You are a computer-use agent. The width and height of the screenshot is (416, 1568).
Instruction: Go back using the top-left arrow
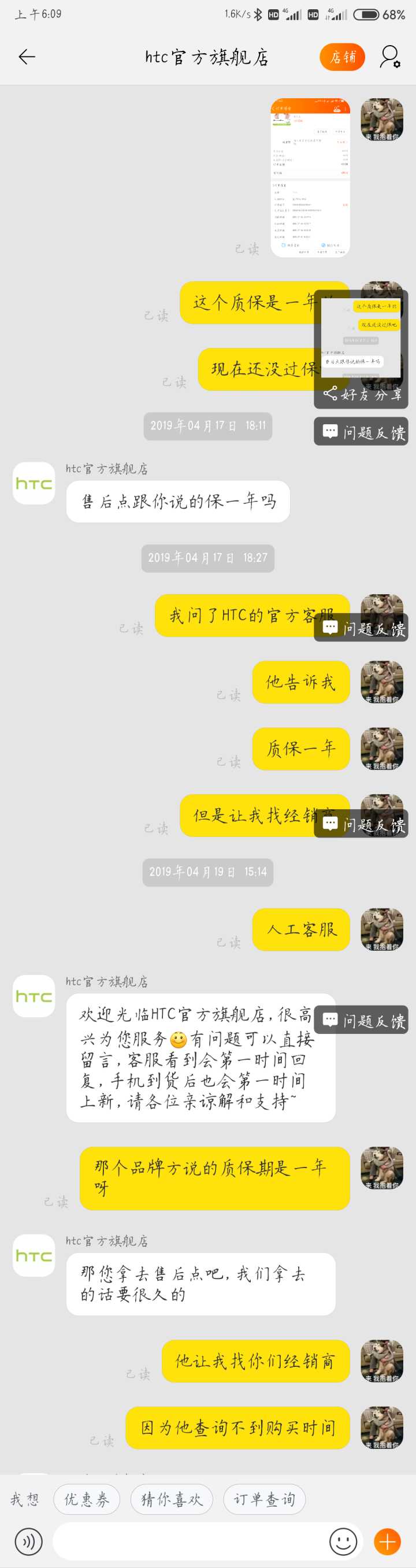tap(27, 57)
